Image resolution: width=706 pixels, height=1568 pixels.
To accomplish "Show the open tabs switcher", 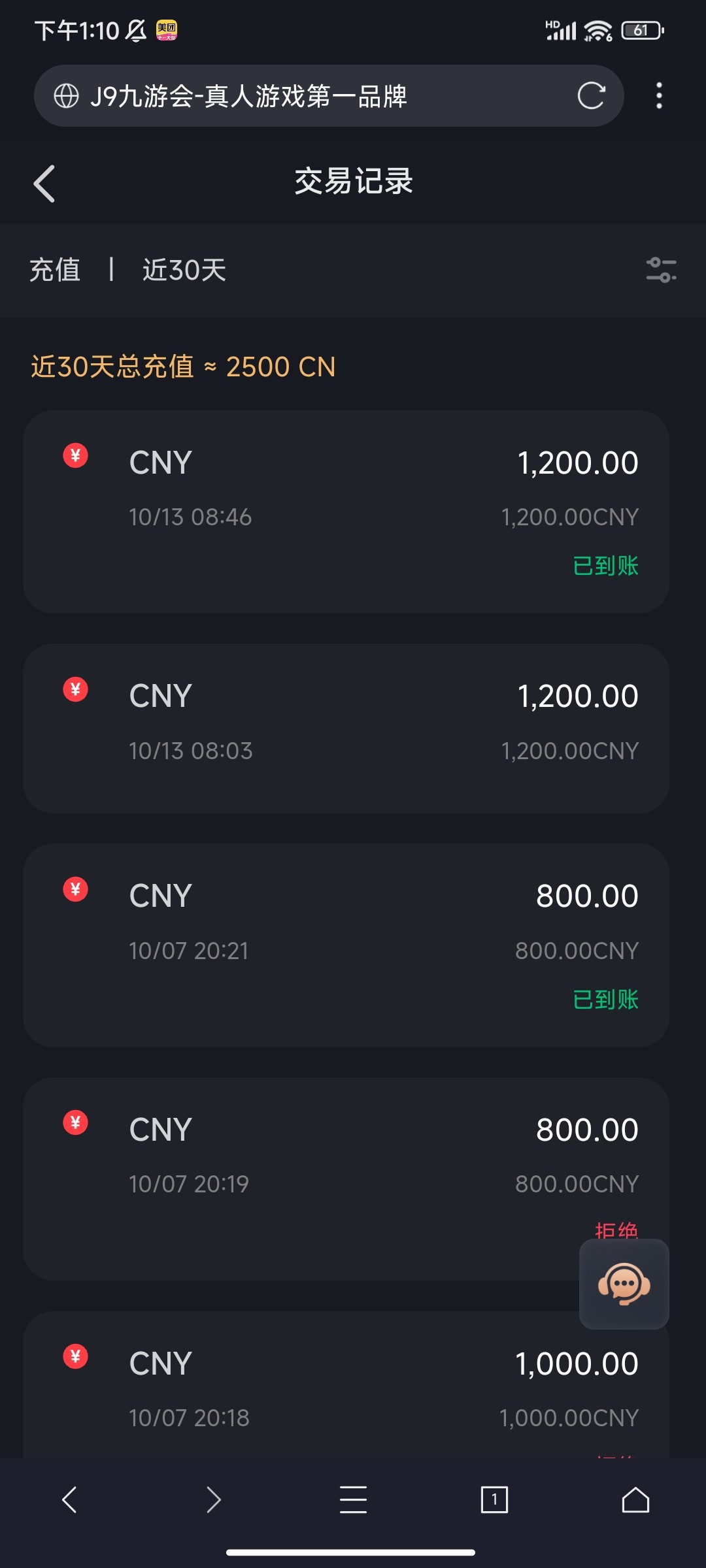I will [x=494, y=1499].
